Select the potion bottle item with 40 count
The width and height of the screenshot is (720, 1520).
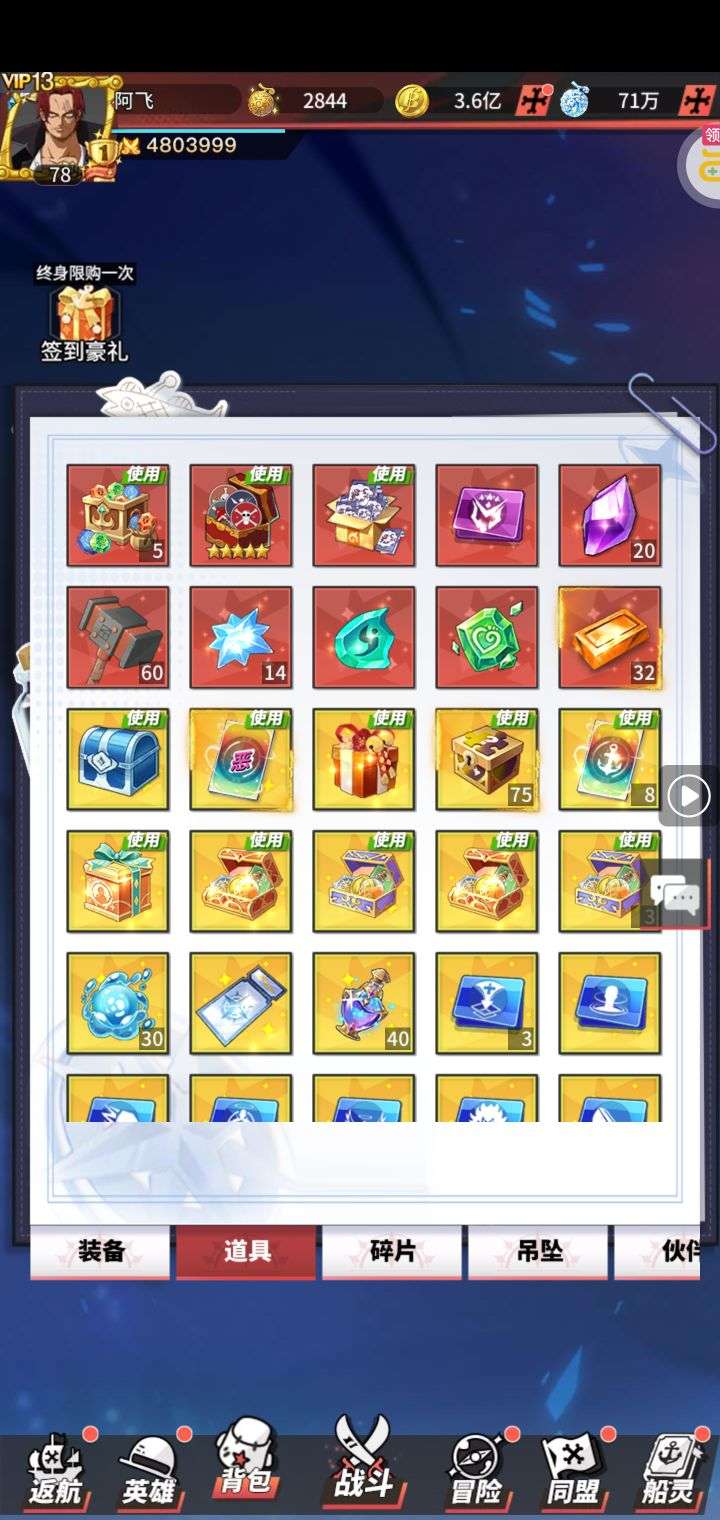tap(364, 1003)
